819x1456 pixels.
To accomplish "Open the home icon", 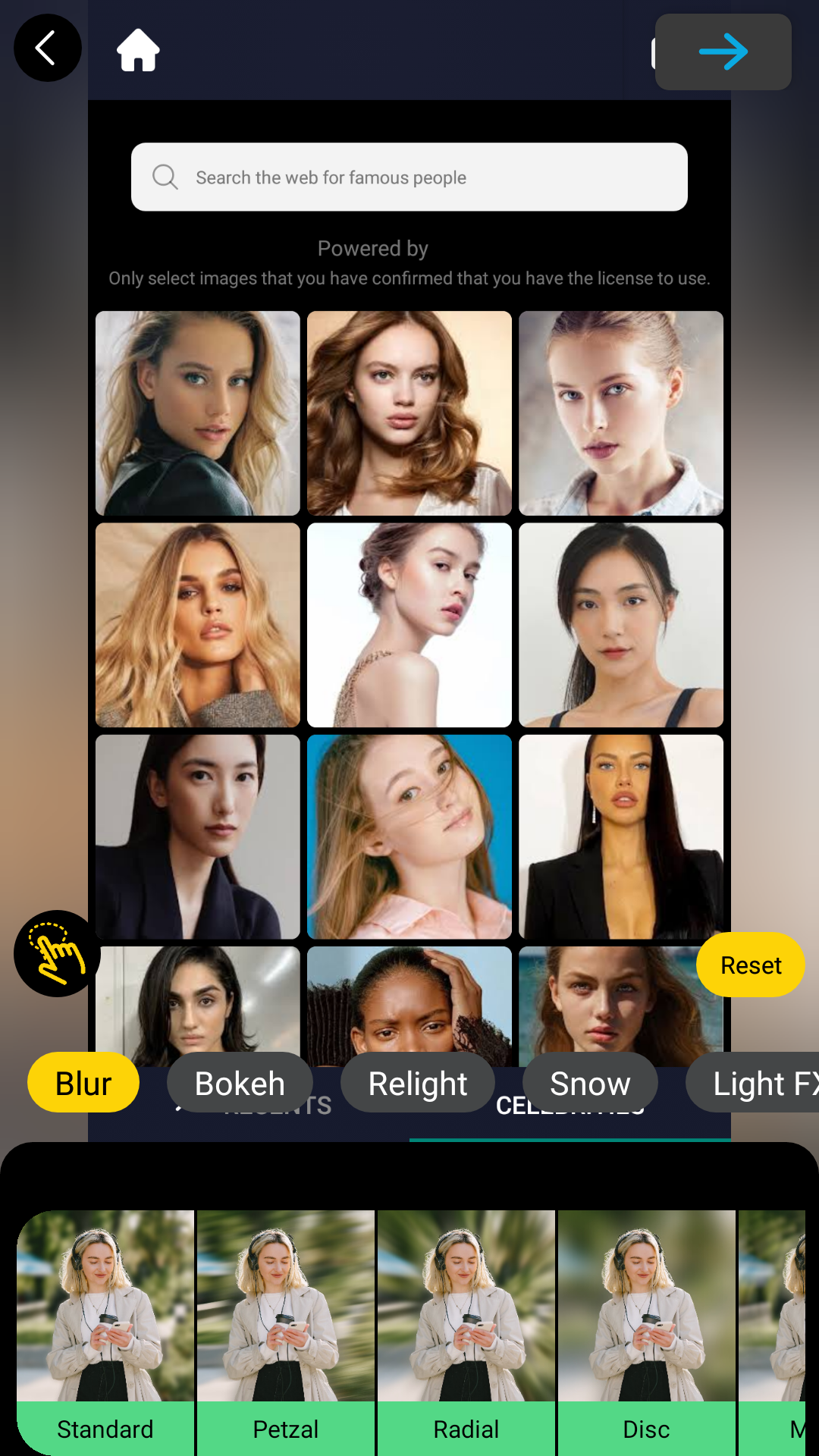I will (138, 51).
